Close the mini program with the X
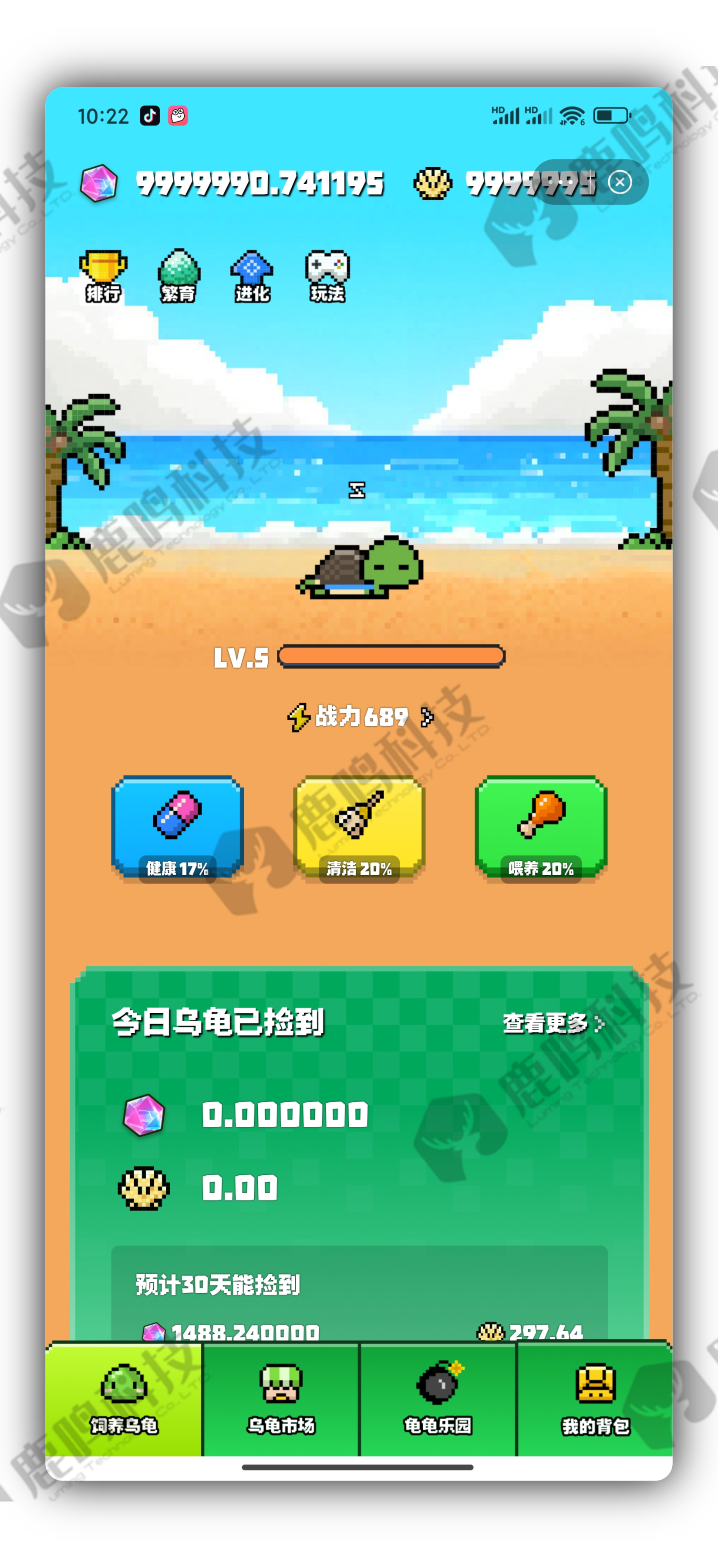This screenshot has height=1568, width=718. (x=620, y=182)
